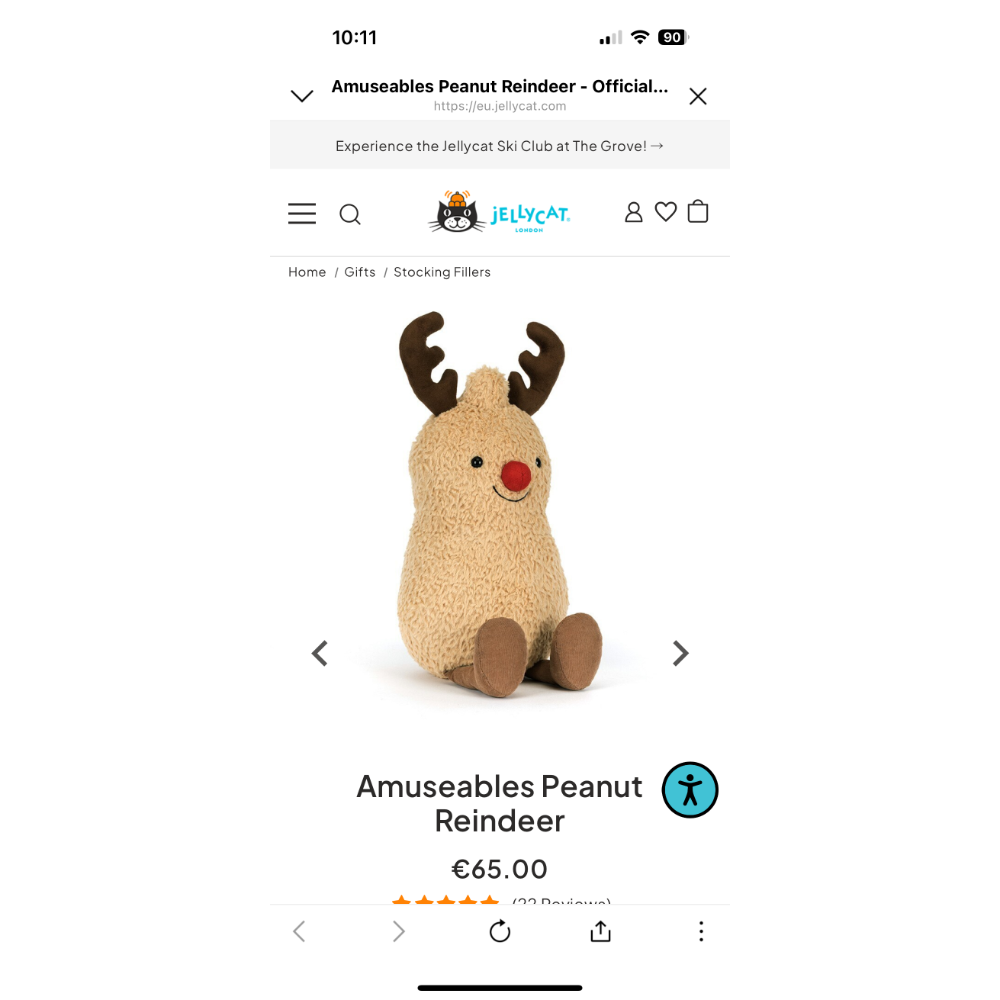
Task: Open the Stocking Fillers breadcrumb
Action: coord(442,272)
